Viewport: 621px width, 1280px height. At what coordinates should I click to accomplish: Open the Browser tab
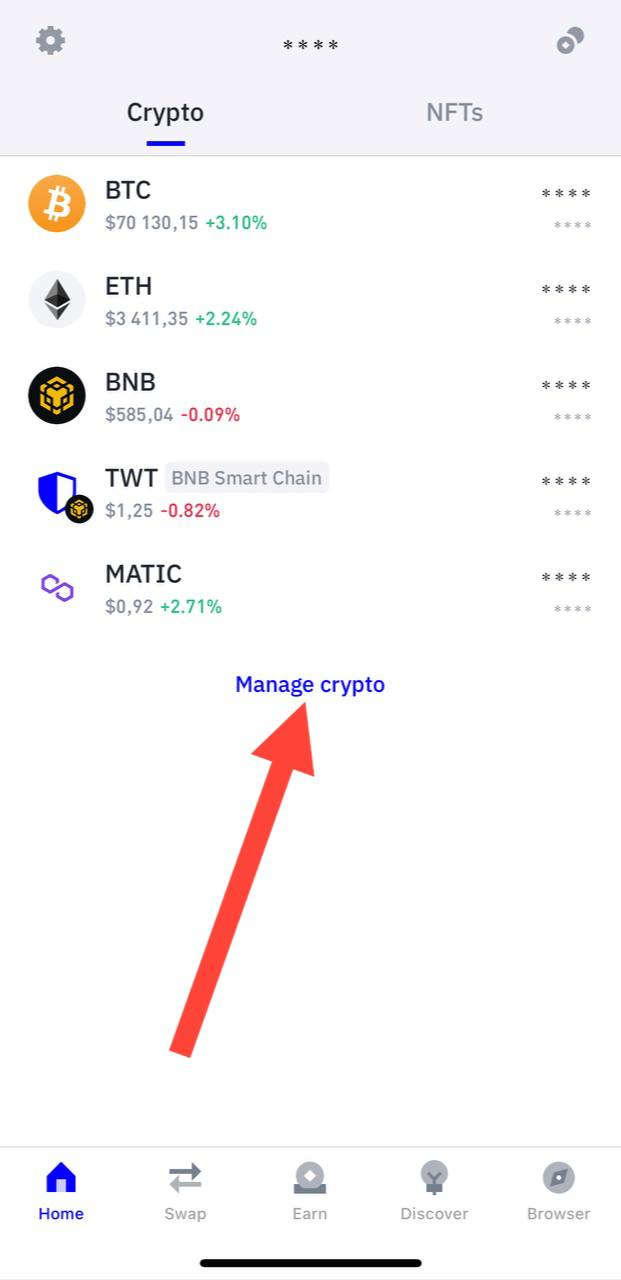[x=558, y=1192]
